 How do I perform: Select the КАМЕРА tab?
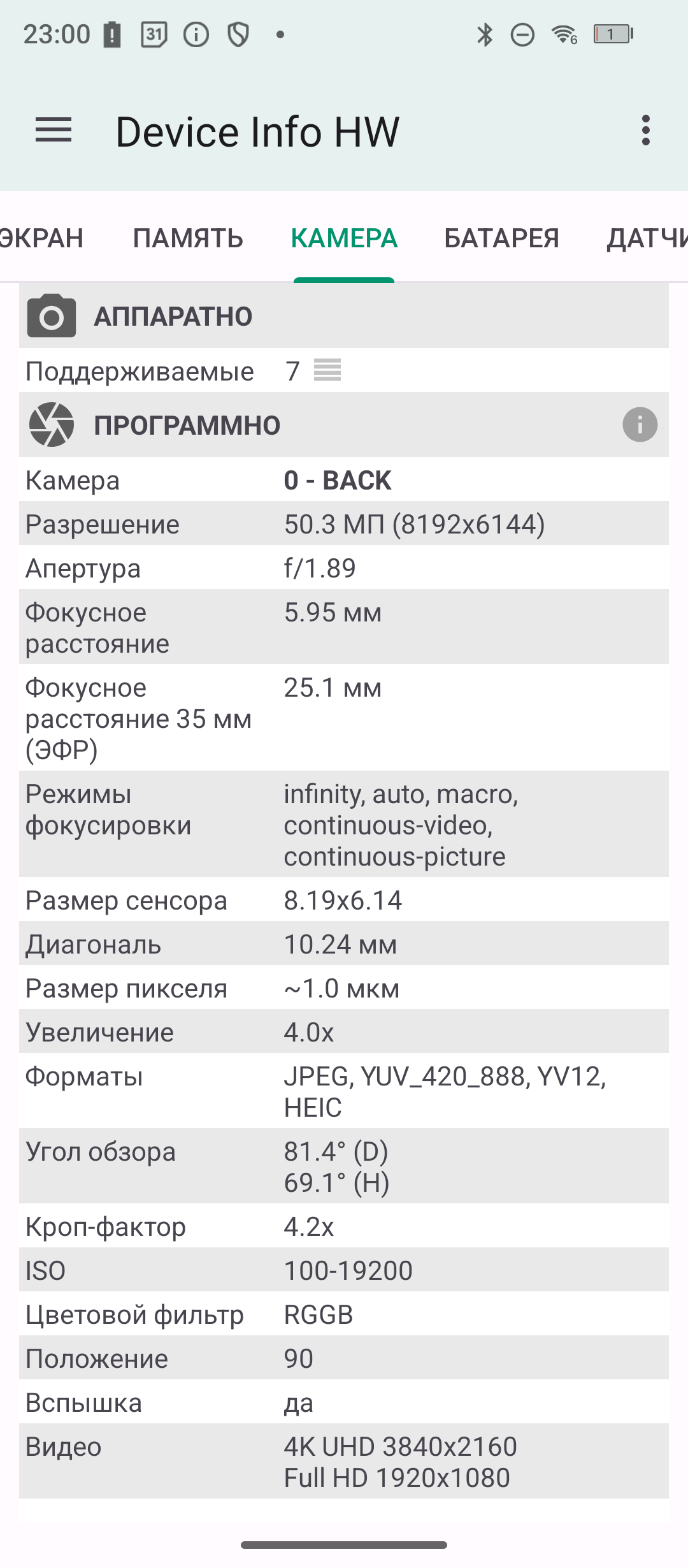[344, 238]
